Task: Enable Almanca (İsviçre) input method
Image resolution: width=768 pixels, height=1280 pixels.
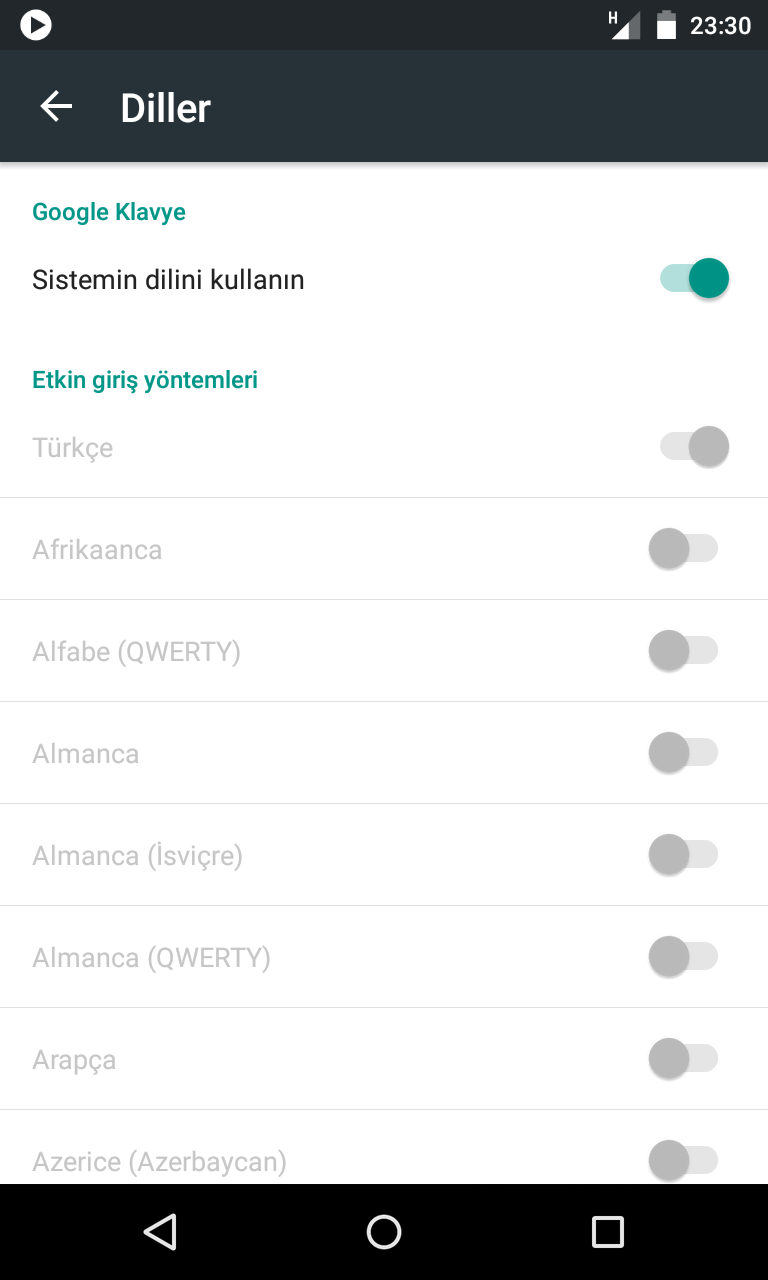Action: [684, 854]
